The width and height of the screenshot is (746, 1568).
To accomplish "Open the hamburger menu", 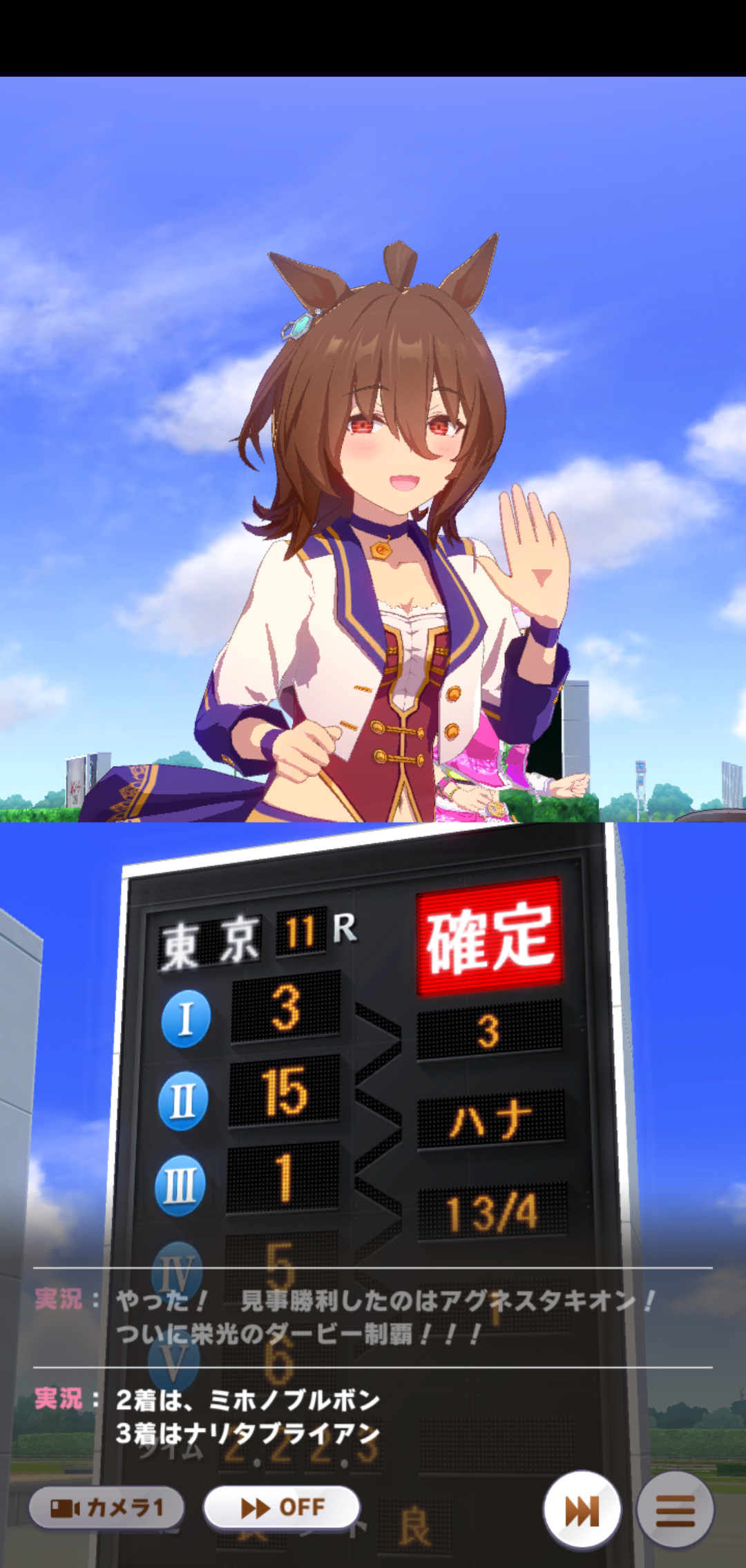I will coord(675,1511).
